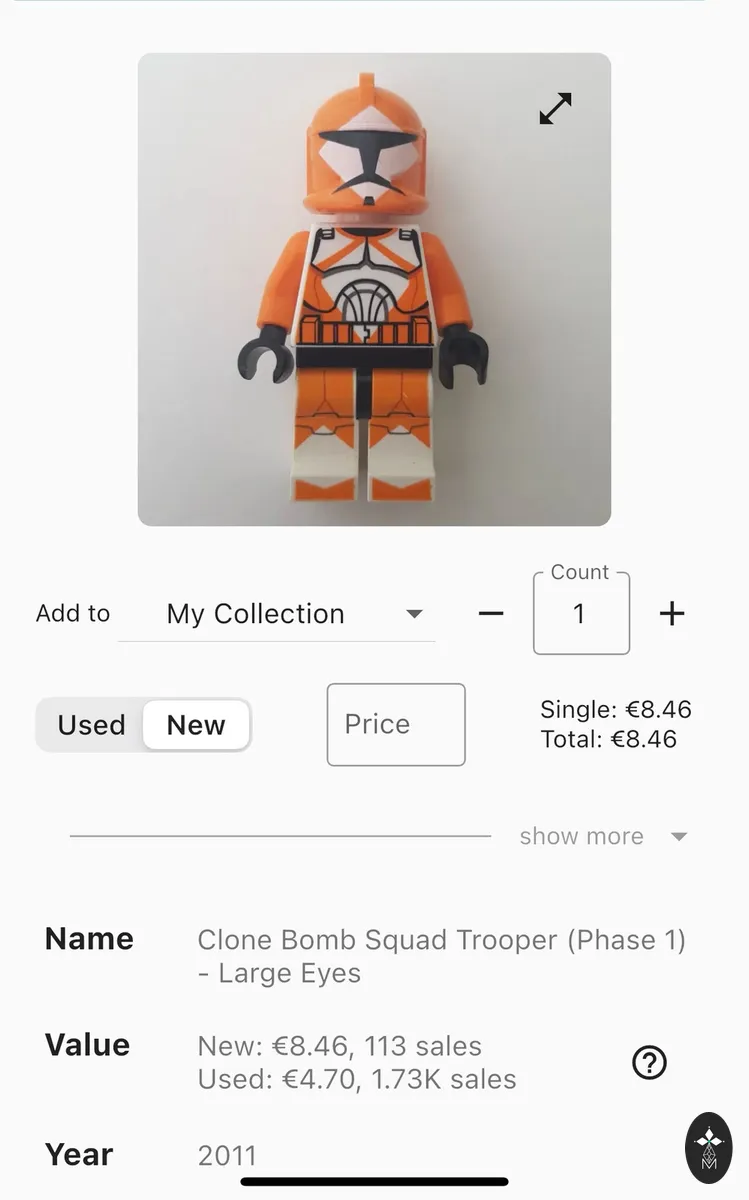
Task: Tap the Price input field
Action: (396, 725)
